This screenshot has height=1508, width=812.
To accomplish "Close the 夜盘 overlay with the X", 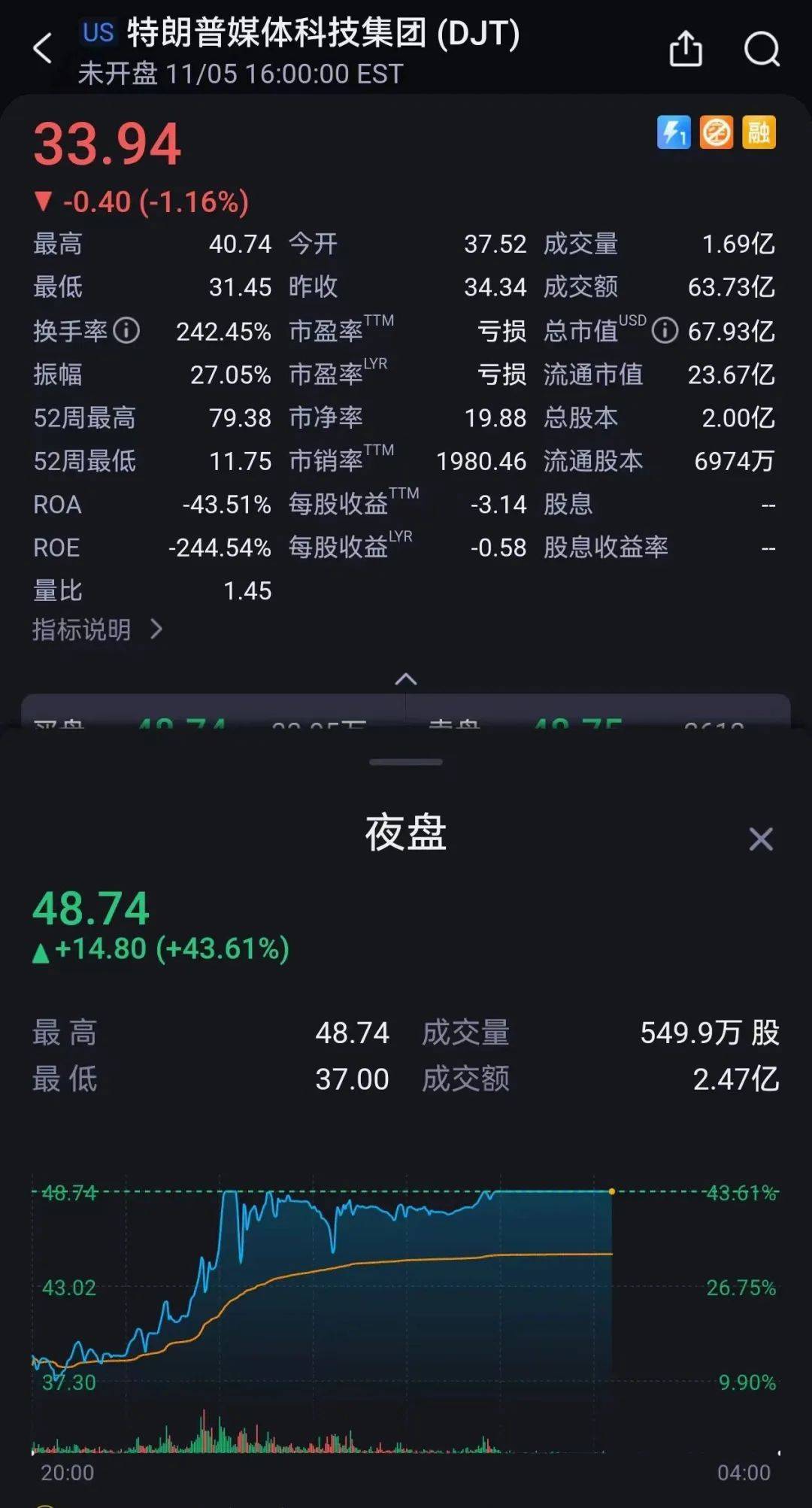I will tap(761, 839).
